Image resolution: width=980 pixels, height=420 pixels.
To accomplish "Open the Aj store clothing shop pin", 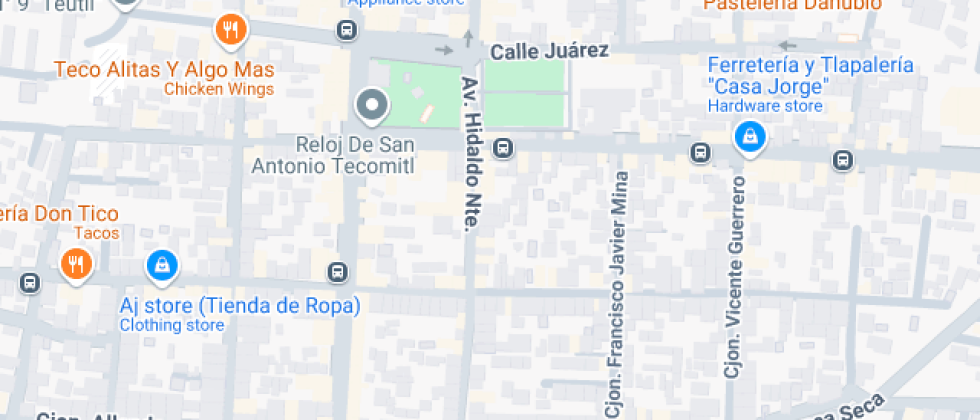I will pyautogui.click(x=161, y=265).
